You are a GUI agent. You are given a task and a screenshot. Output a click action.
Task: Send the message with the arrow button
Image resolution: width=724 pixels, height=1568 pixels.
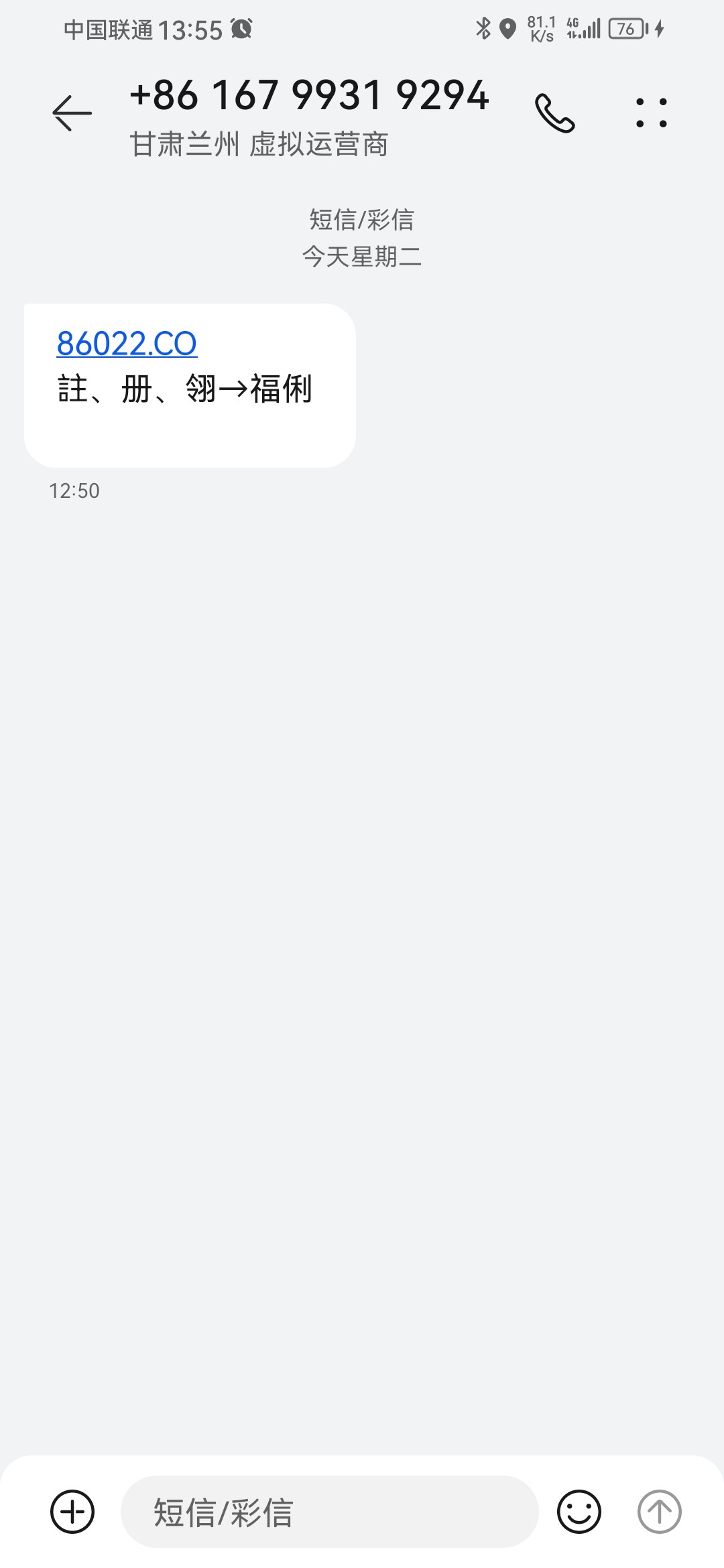[x=659, y=1511]
